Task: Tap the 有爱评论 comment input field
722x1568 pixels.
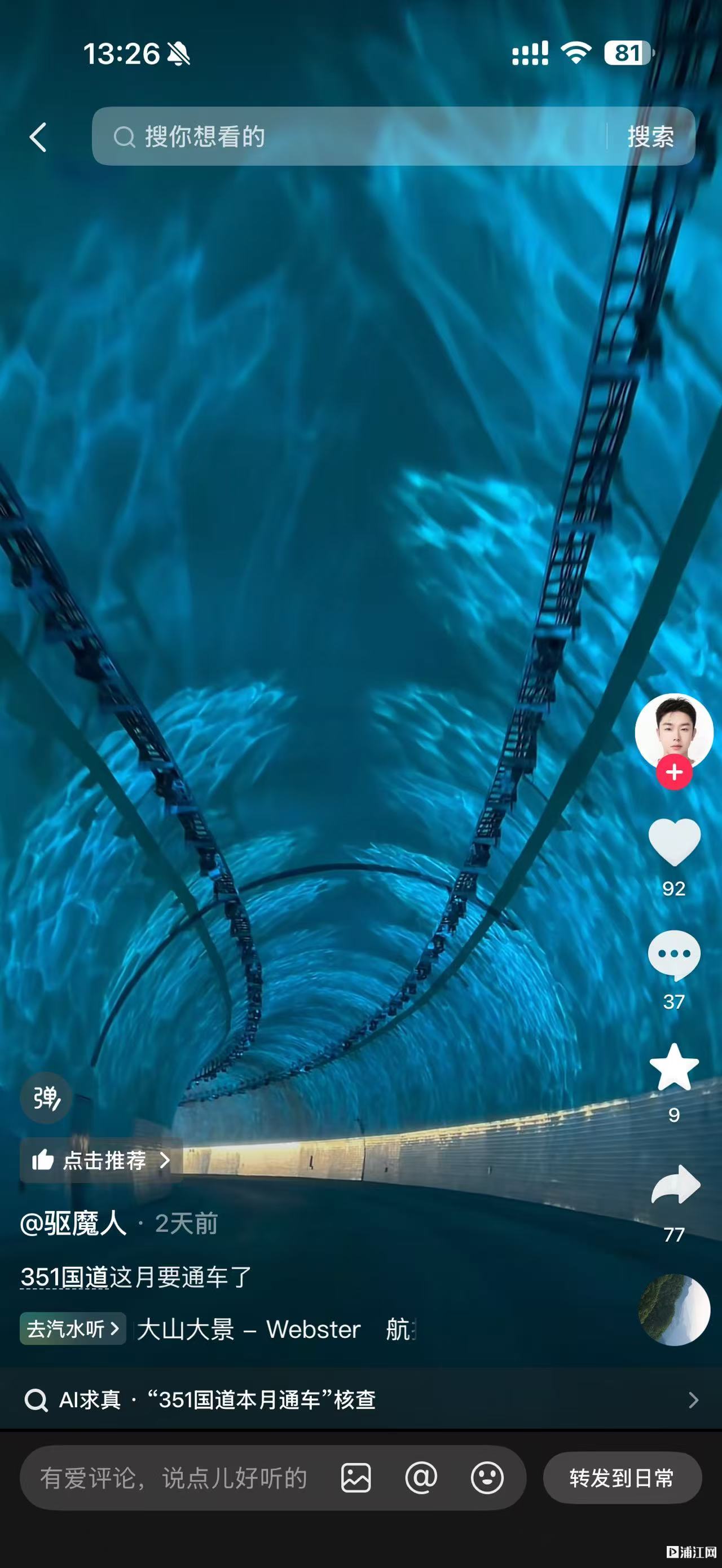Action: [174, 1478]
